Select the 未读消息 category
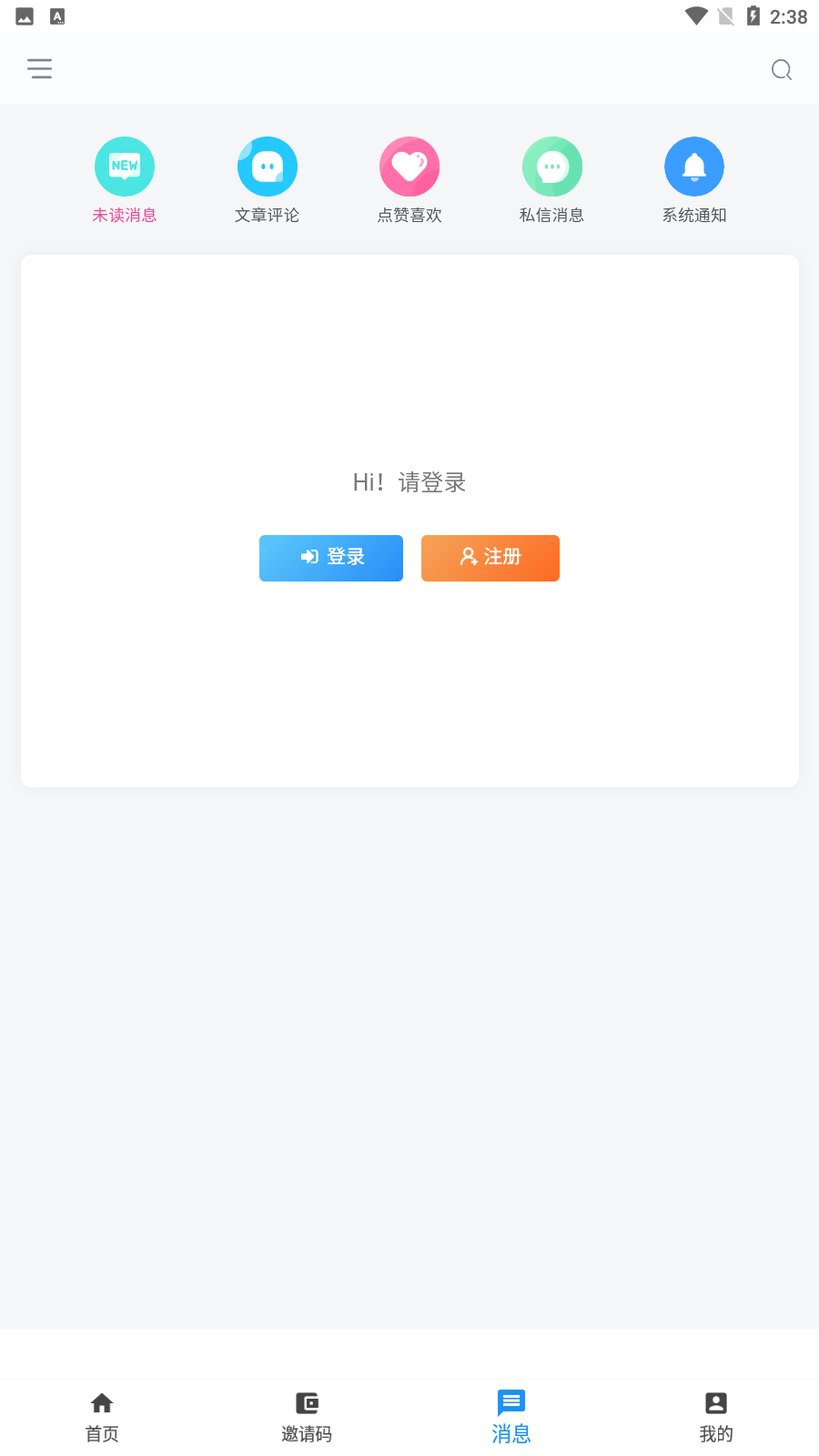This screenshot has width=819, height=1456. [125, 180]
